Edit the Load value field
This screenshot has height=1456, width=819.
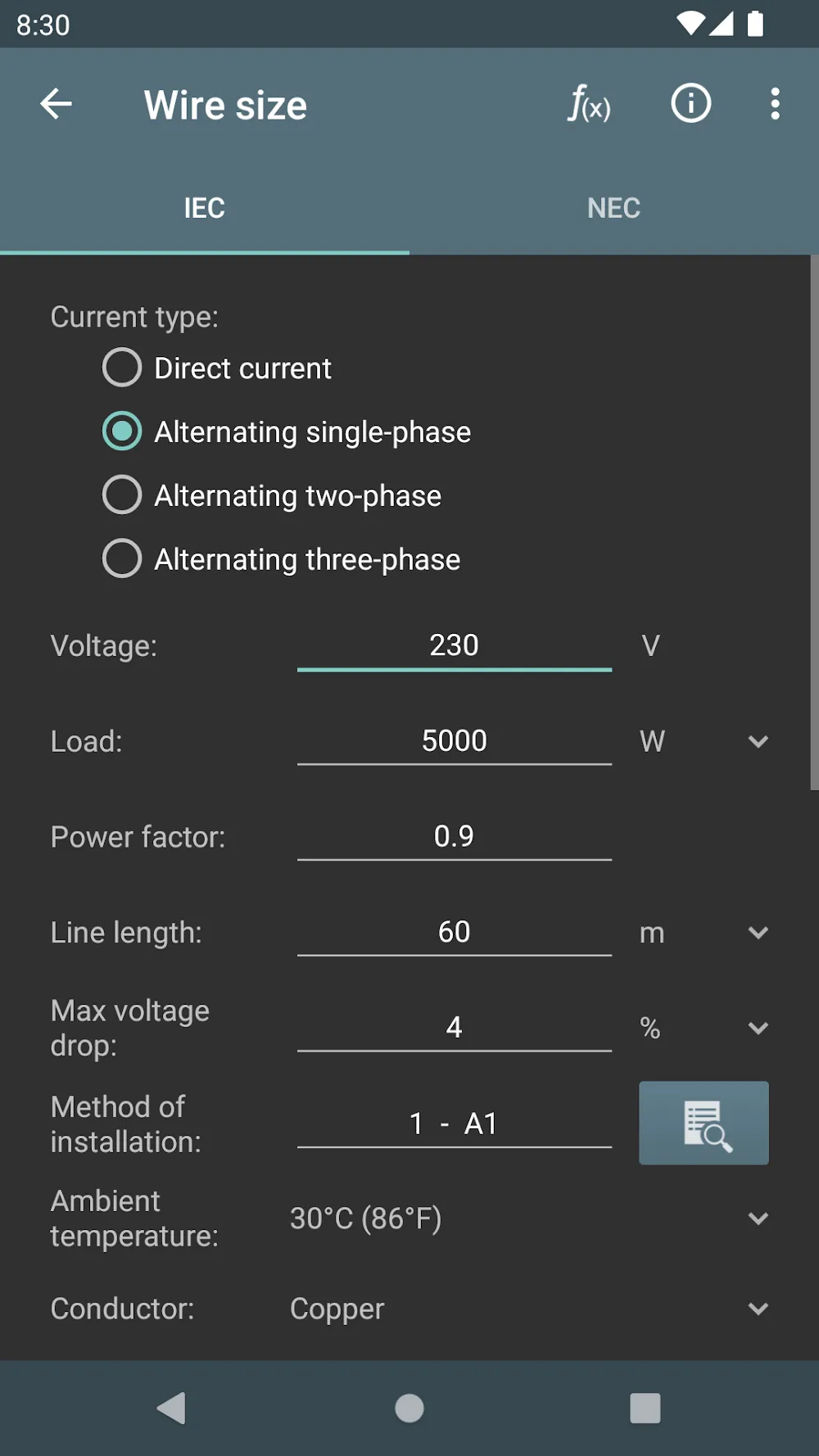pos(454,740)
